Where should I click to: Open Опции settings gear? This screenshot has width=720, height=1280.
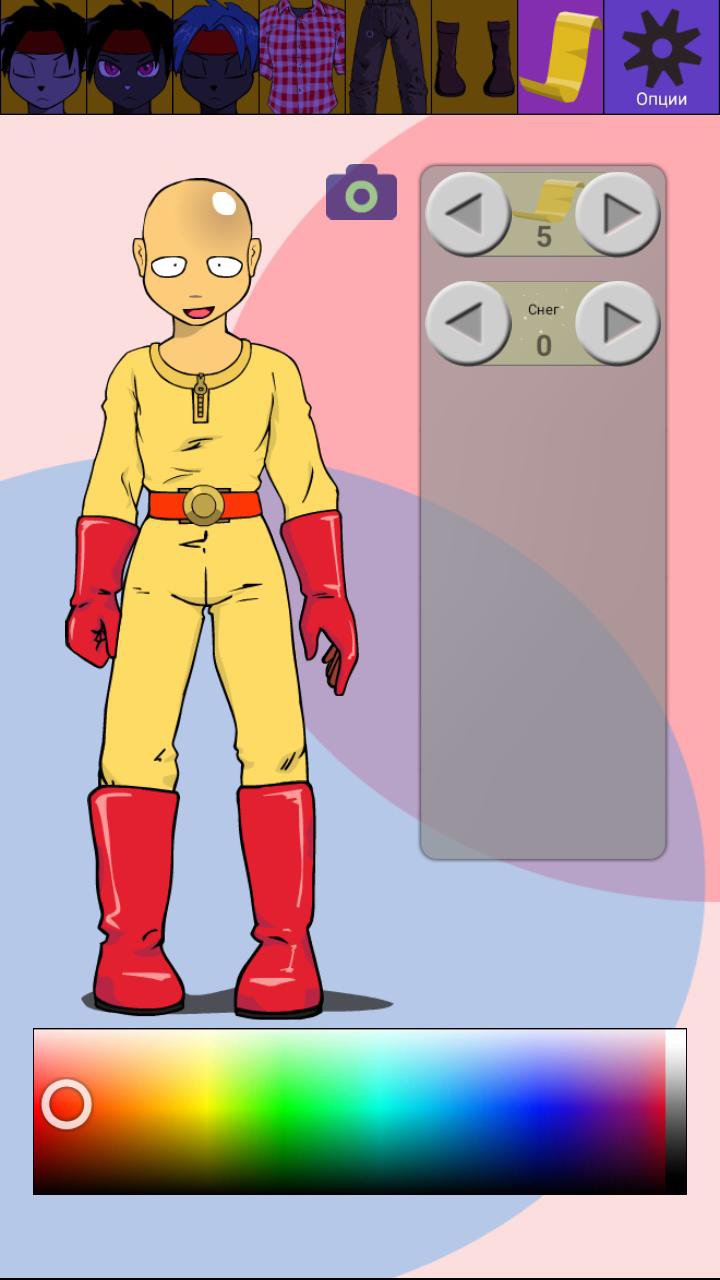pos(661,57)
